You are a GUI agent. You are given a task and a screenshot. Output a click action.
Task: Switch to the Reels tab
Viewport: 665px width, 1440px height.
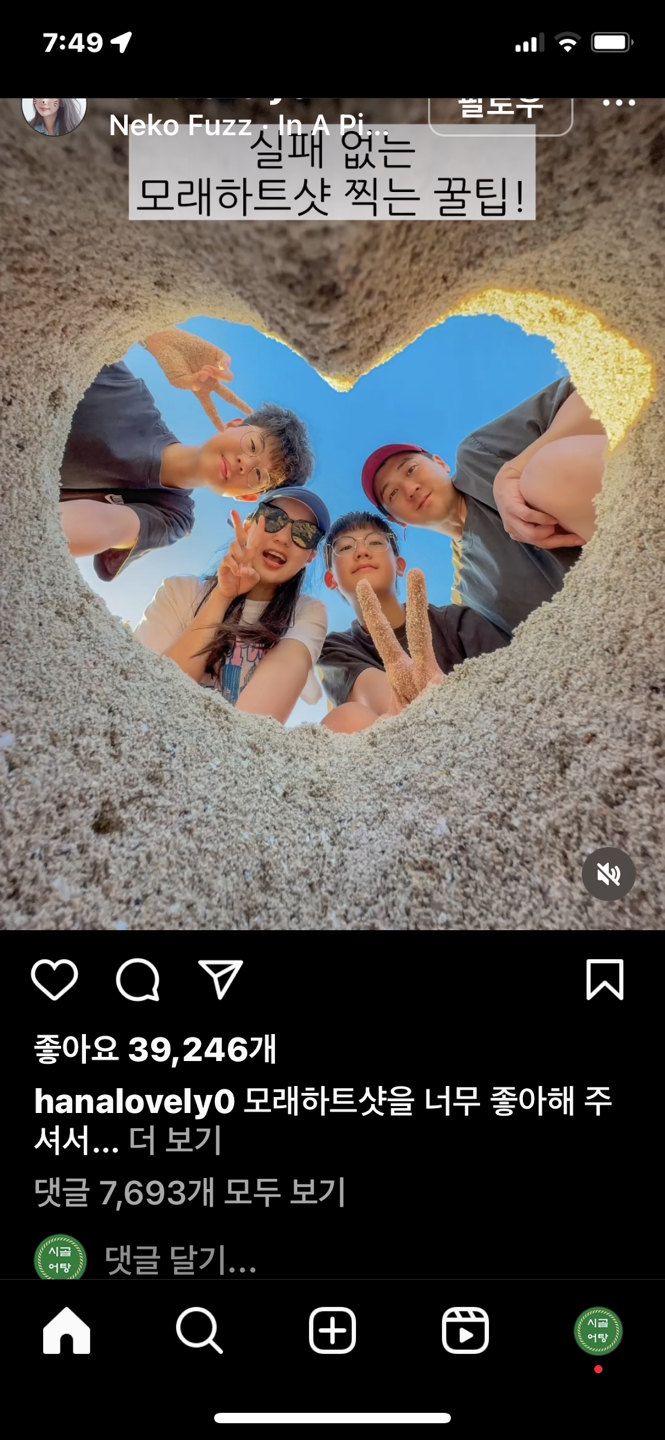(x=465, y=1331)
